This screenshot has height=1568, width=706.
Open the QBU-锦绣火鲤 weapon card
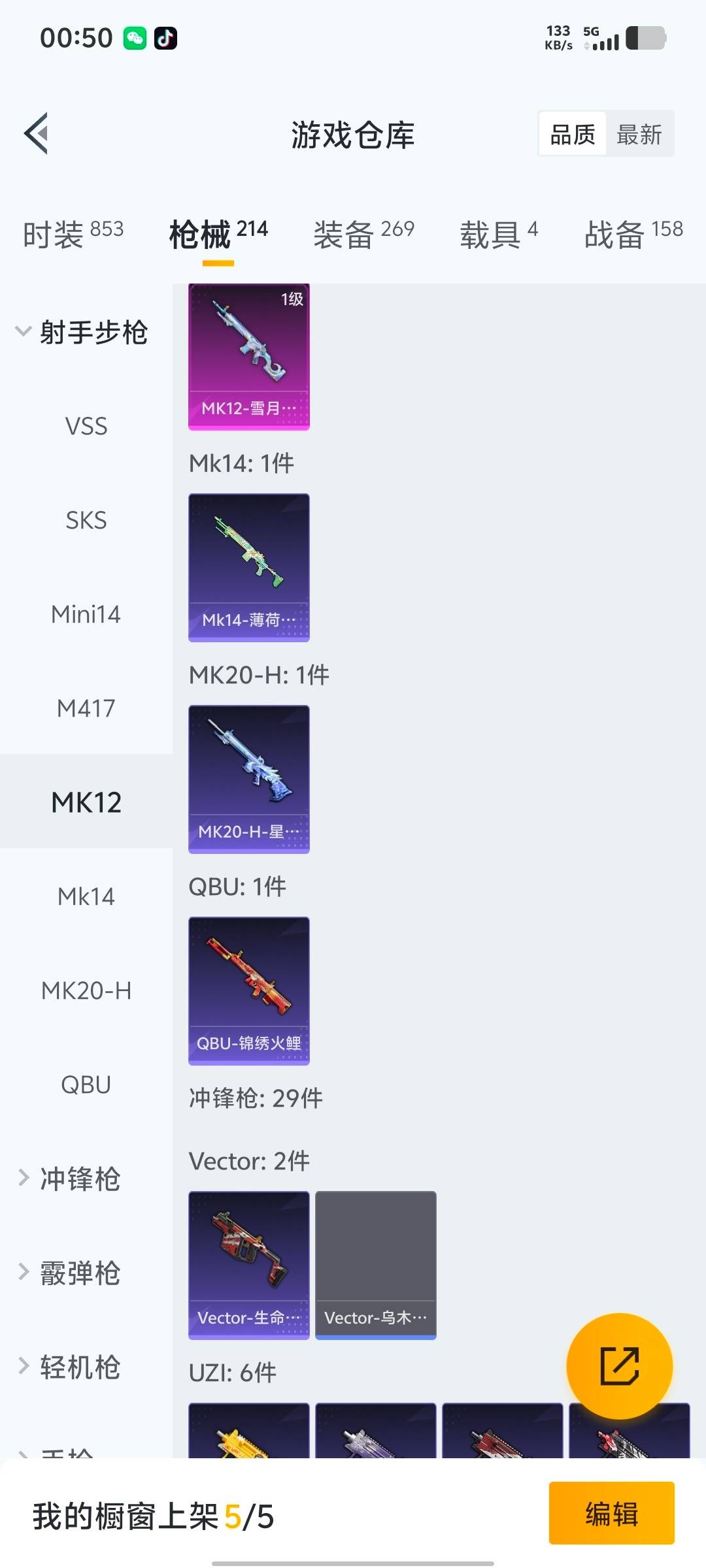coord(248,990)
